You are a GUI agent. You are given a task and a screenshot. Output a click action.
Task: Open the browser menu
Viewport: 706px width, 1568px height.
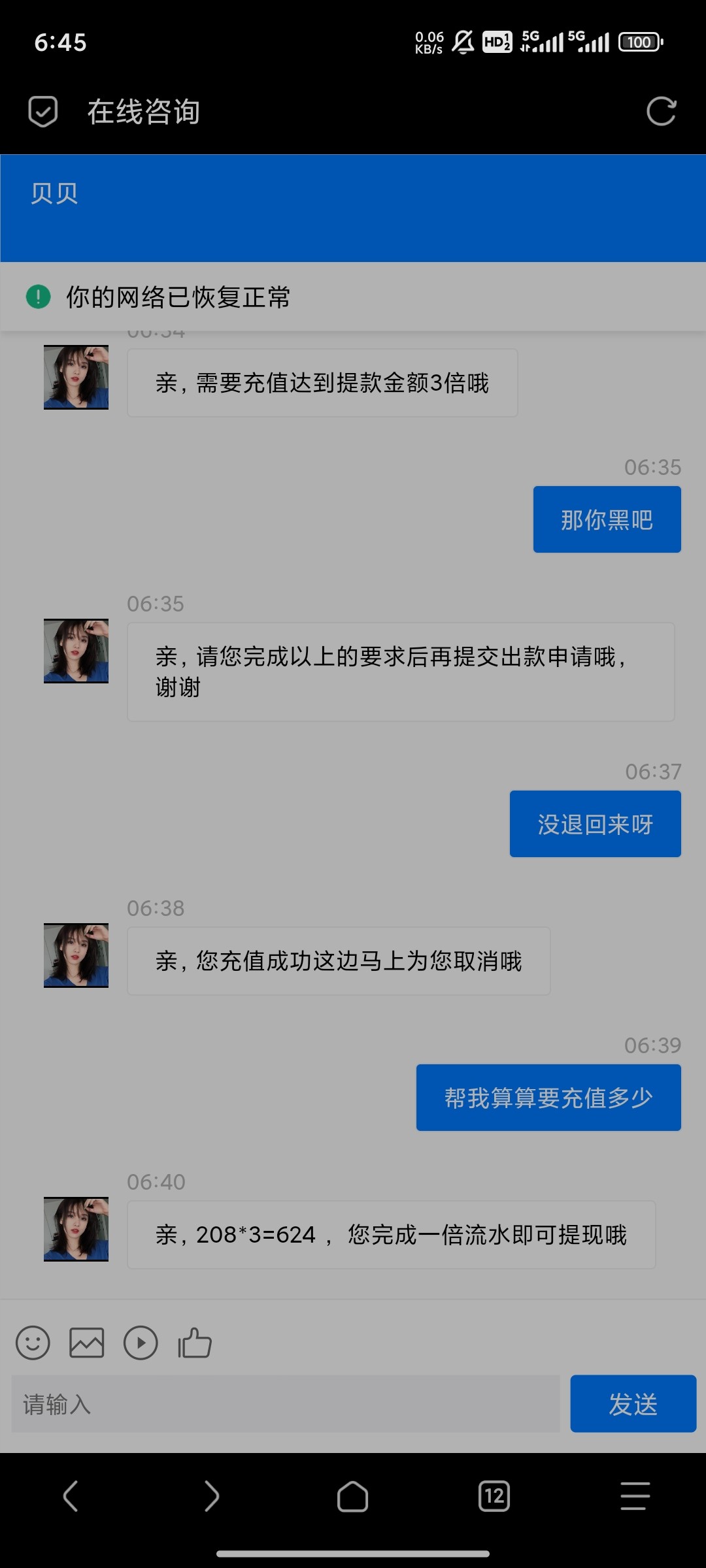coord(635,1496)
